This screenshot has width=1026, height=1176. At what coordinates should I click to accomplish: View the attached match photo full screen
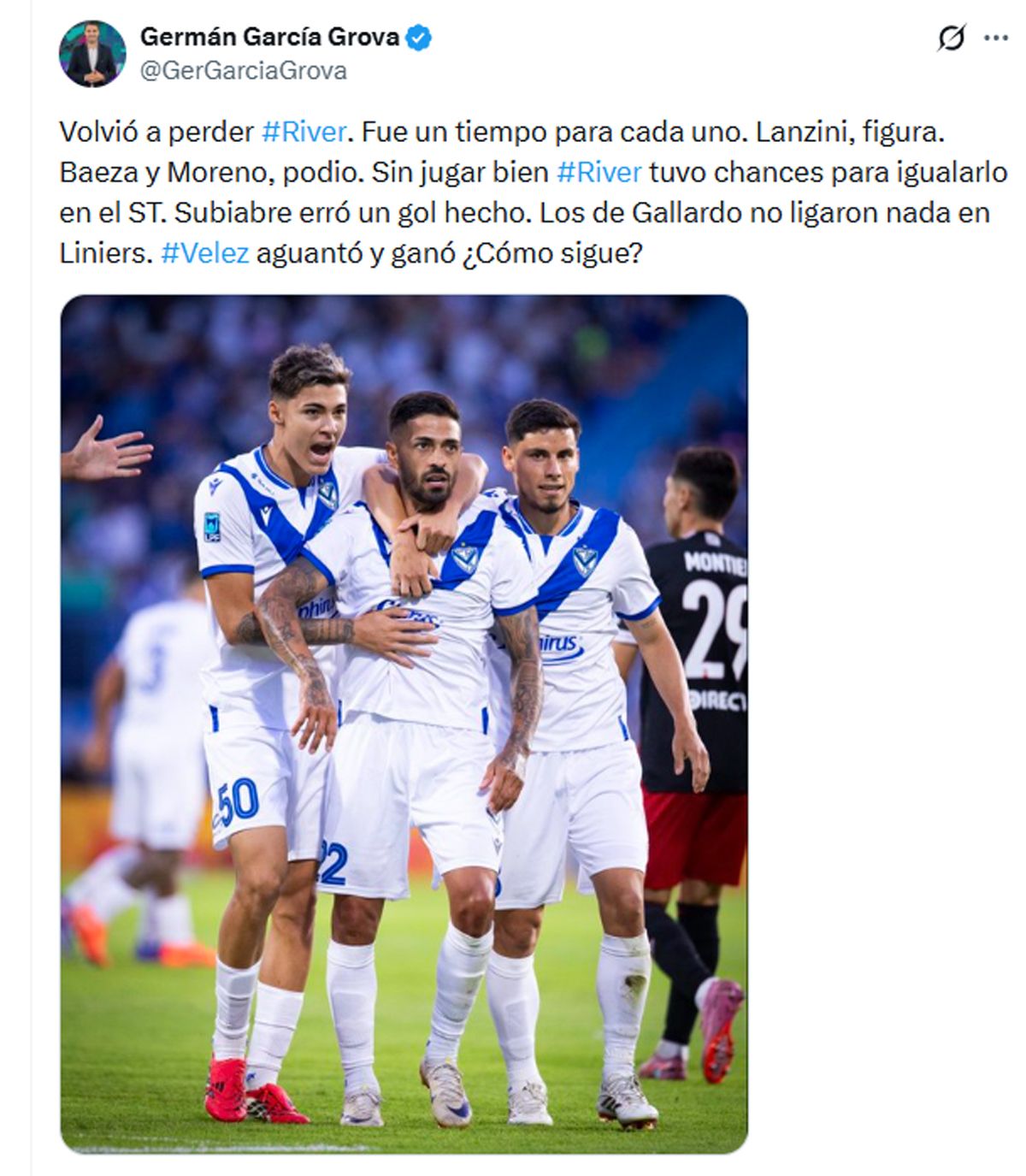click(x=404, y=724)
